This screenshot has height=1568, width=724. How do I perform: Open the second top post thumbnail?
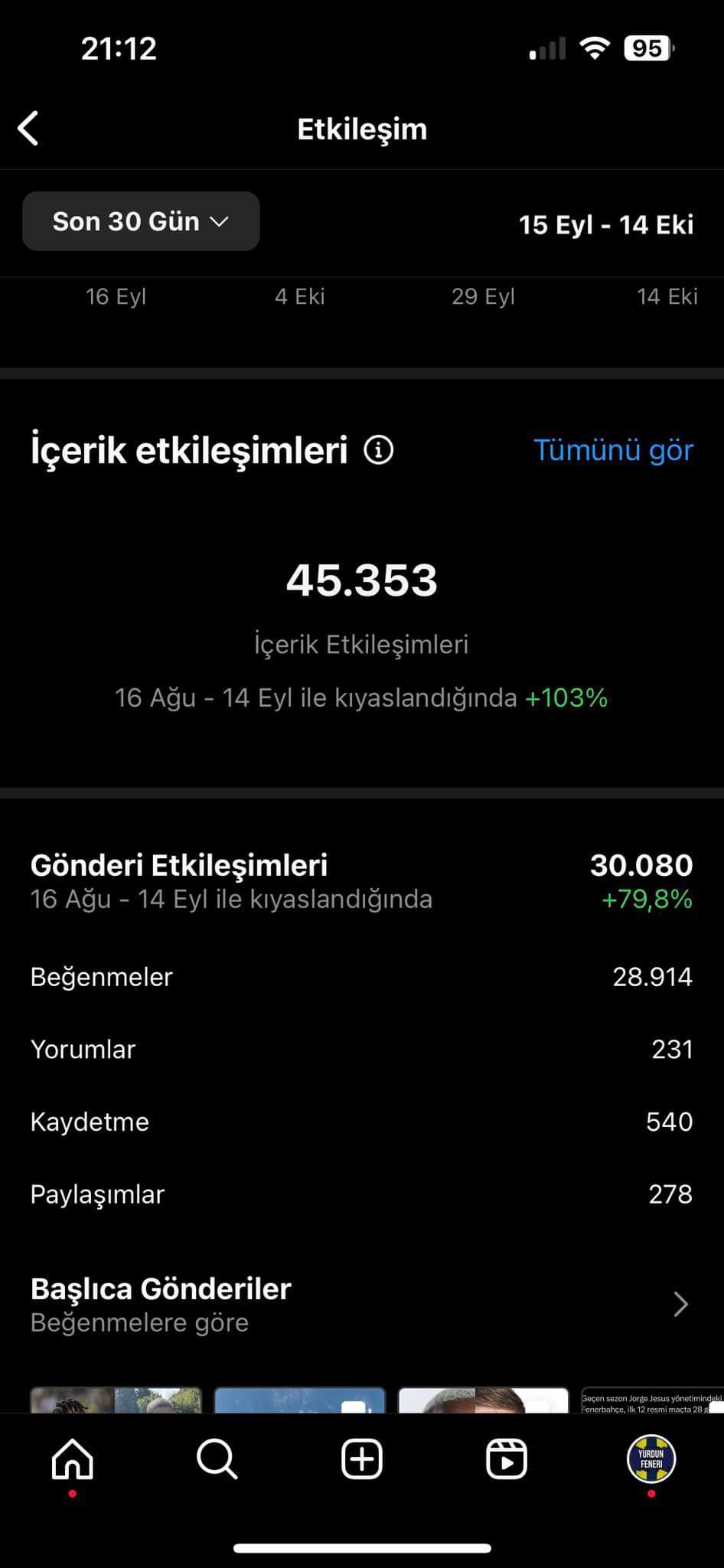tap(299, 1400)
